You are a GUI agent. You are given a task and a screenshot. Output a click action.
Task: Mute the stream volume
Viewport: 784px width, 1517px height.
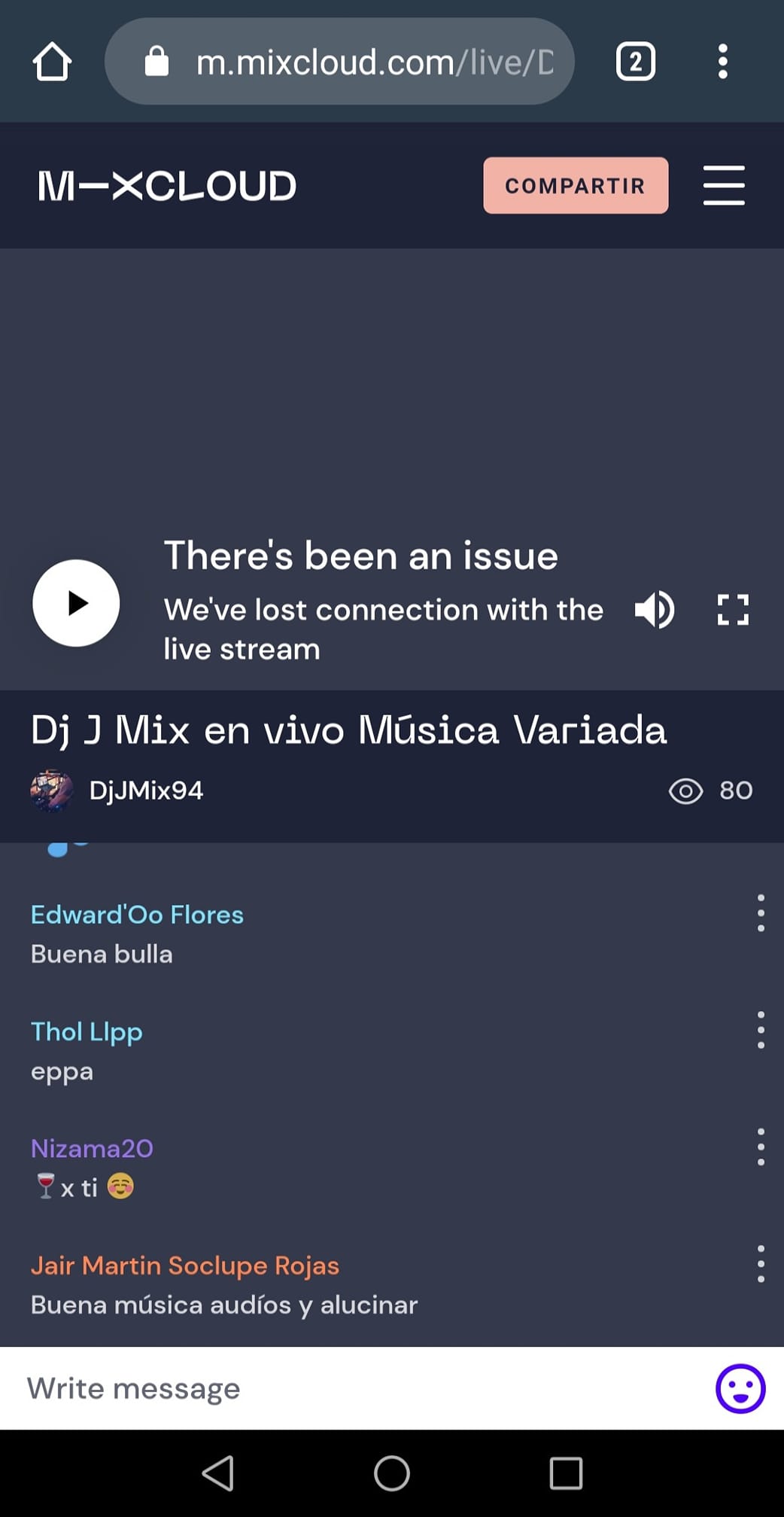tap(654, 609)
